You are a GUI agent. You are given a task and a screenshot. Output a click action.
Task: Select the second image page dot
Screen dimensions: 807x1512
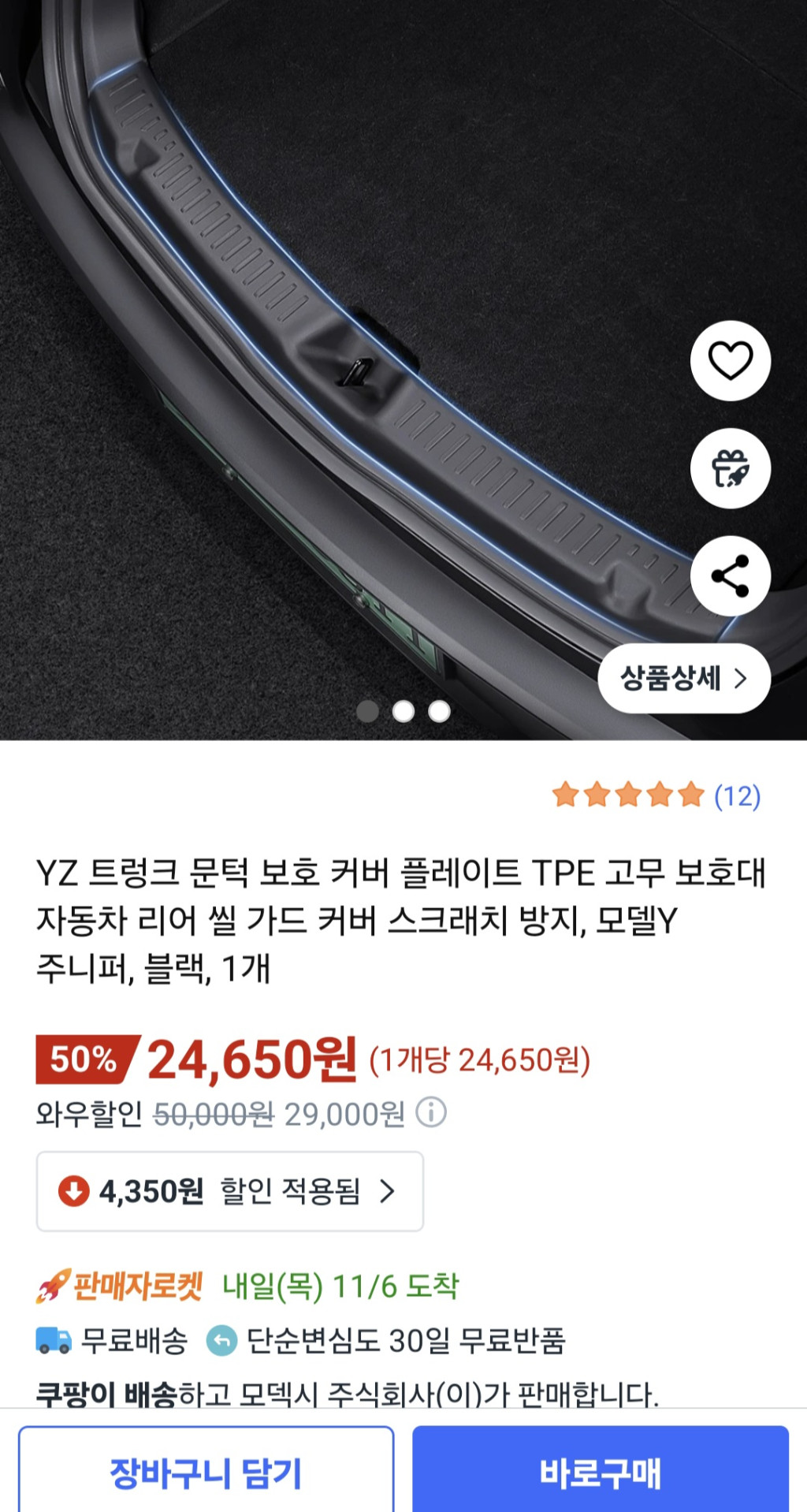[x=403, y=711]
